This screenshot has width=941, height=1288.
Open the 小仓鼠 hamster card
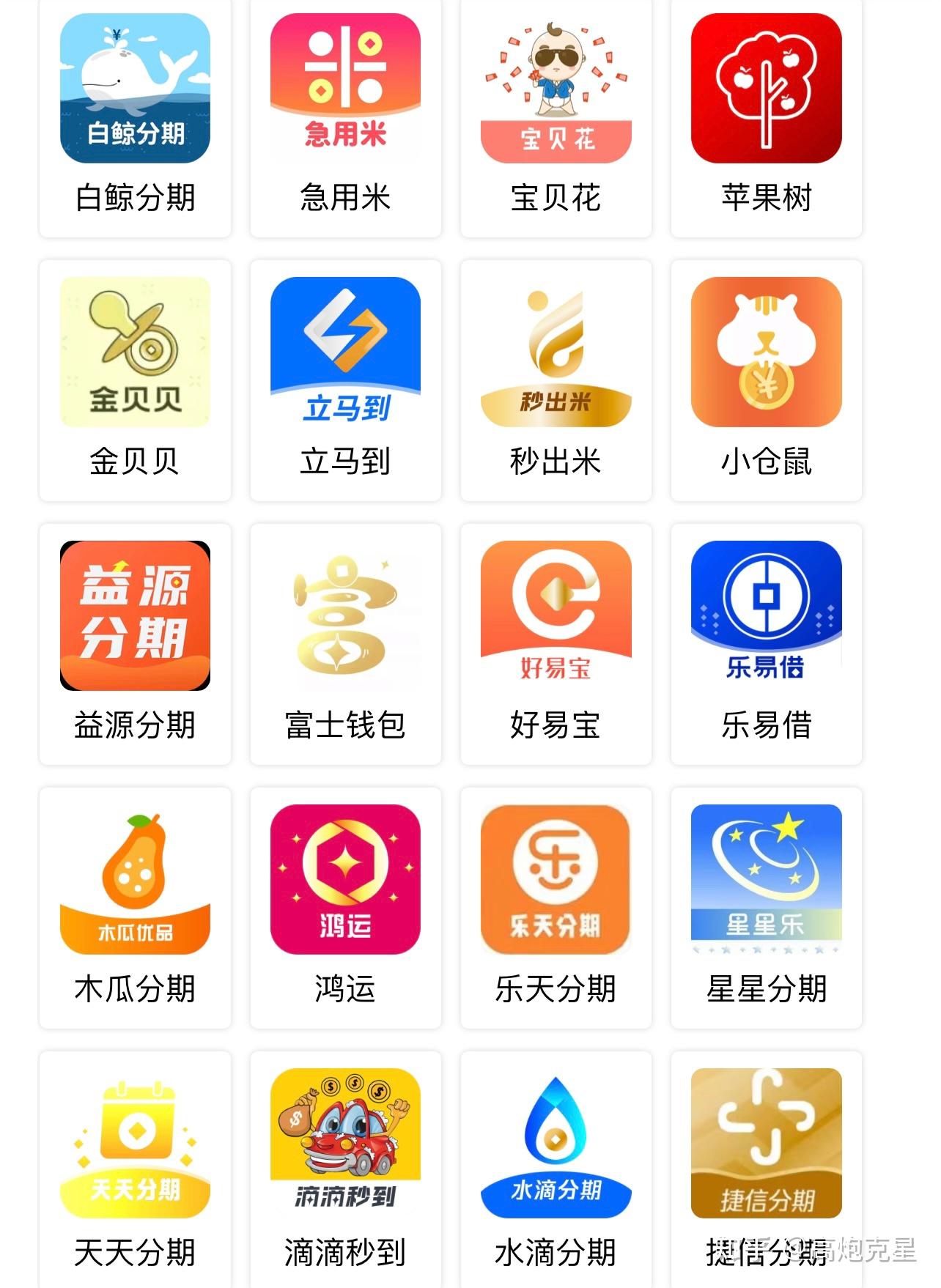click(x=766, y=352)
